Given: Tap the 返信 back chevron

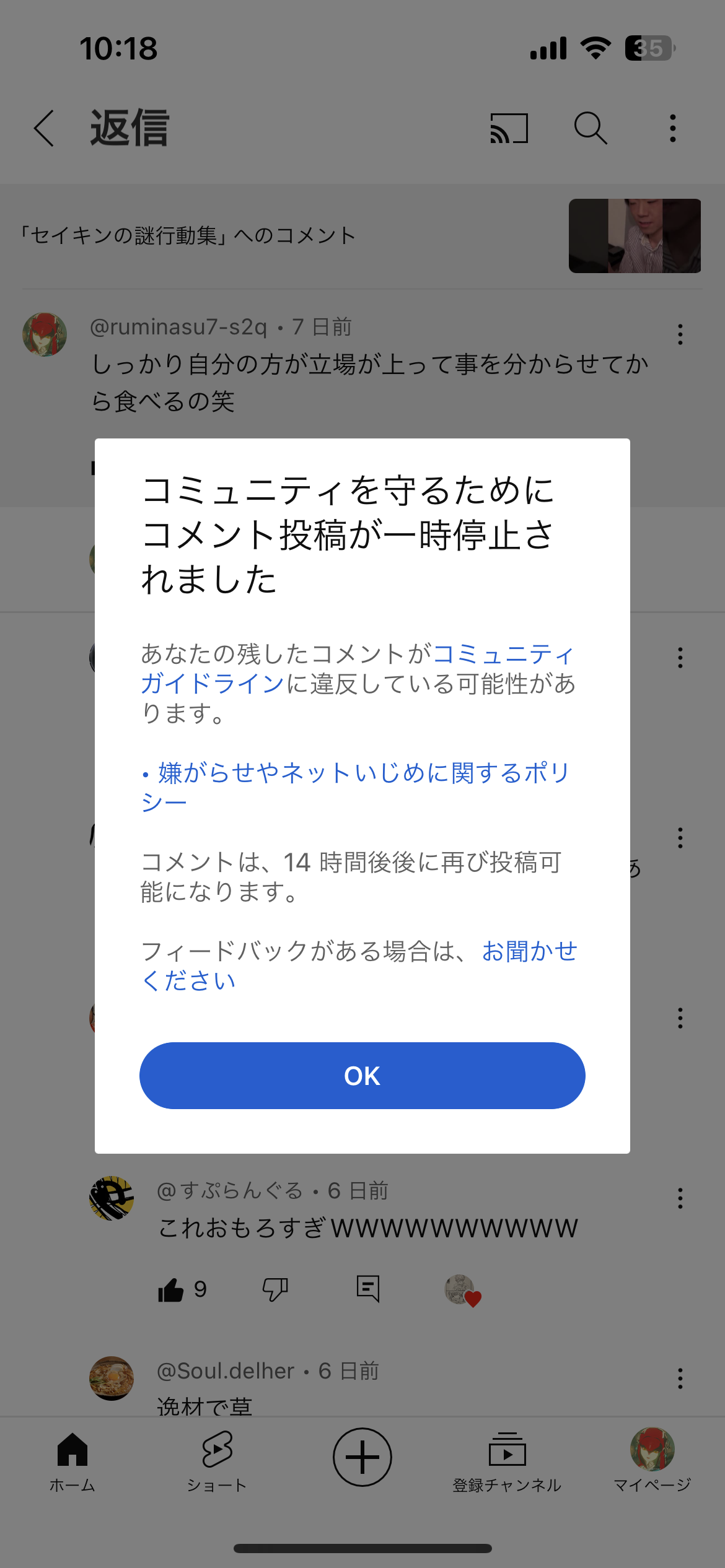Looking at the screenshot, I should pos(42,128).
